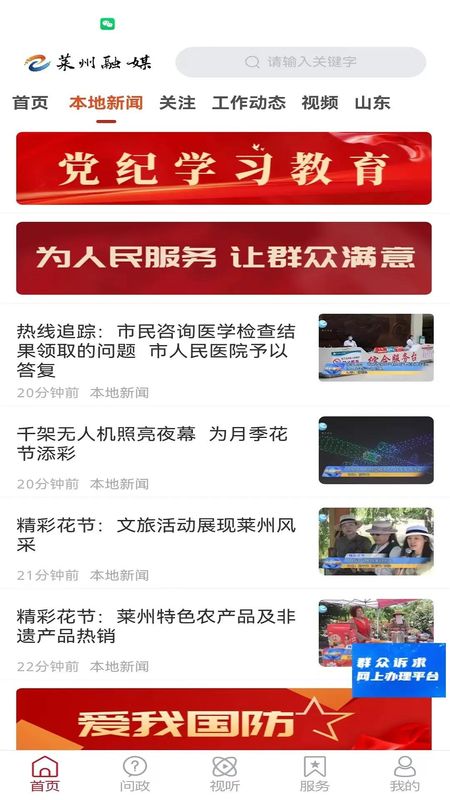This screenshot has height=800, width=450.
Task: Tap the 群众诉求网上办理平台 floating button
Action: [x=398, y=670]
